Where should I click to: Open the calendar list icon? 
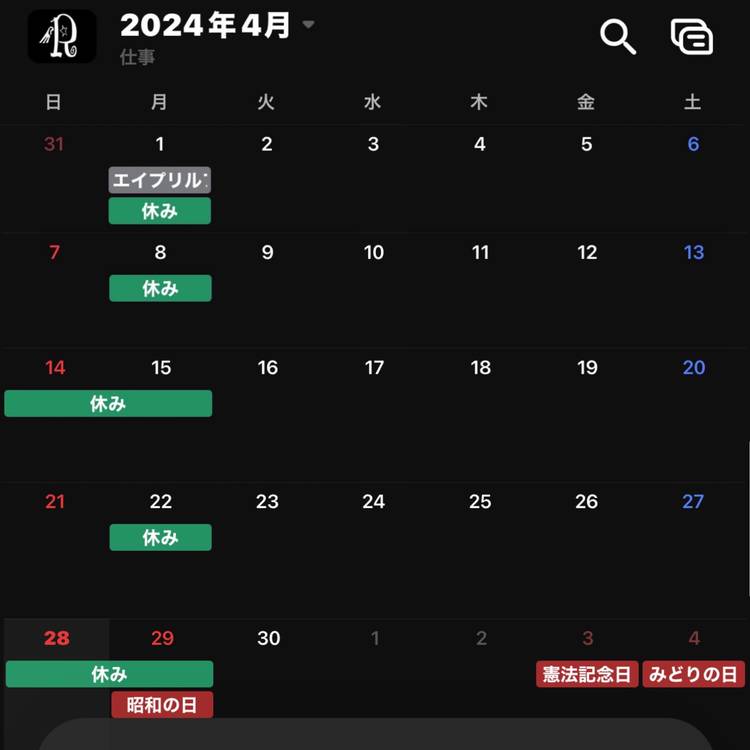pyautogui.click(x=692, y=37)
